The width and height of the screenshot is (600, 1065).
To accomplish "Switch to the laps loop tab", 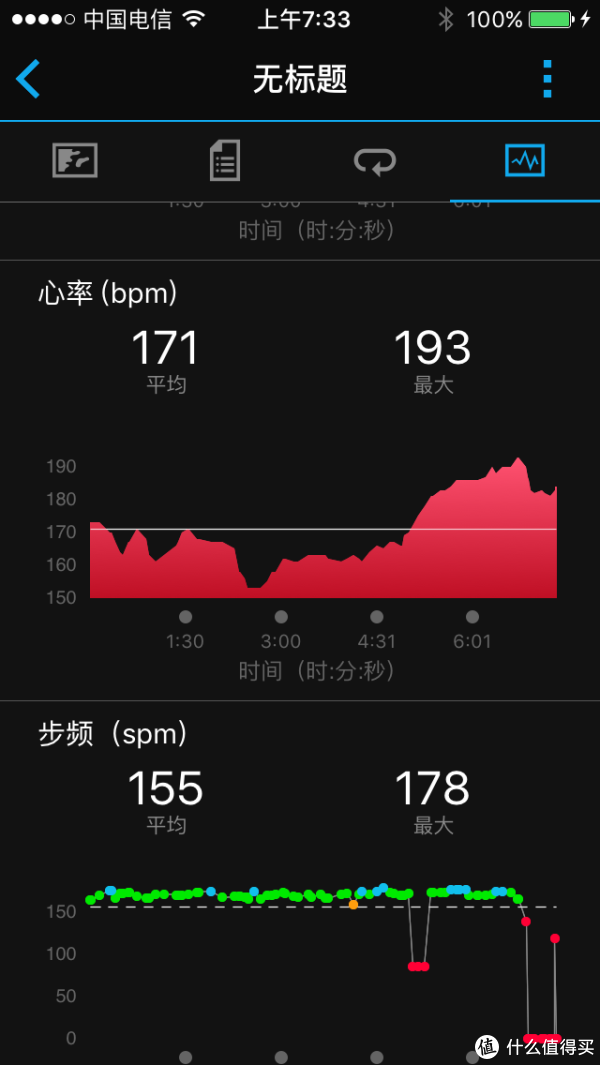I will [375, 162].
